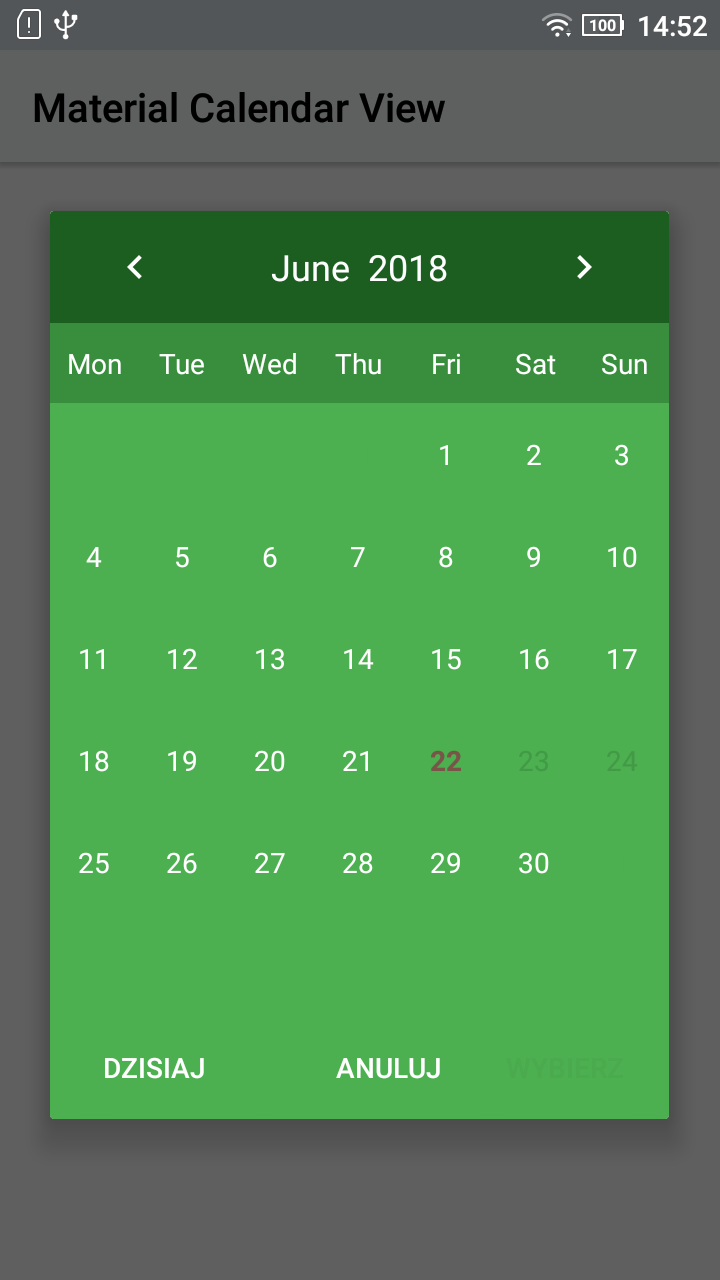This screenshot has height=1280, width=720.
Task: Click the Fri column label
Action: click(445, 364)
